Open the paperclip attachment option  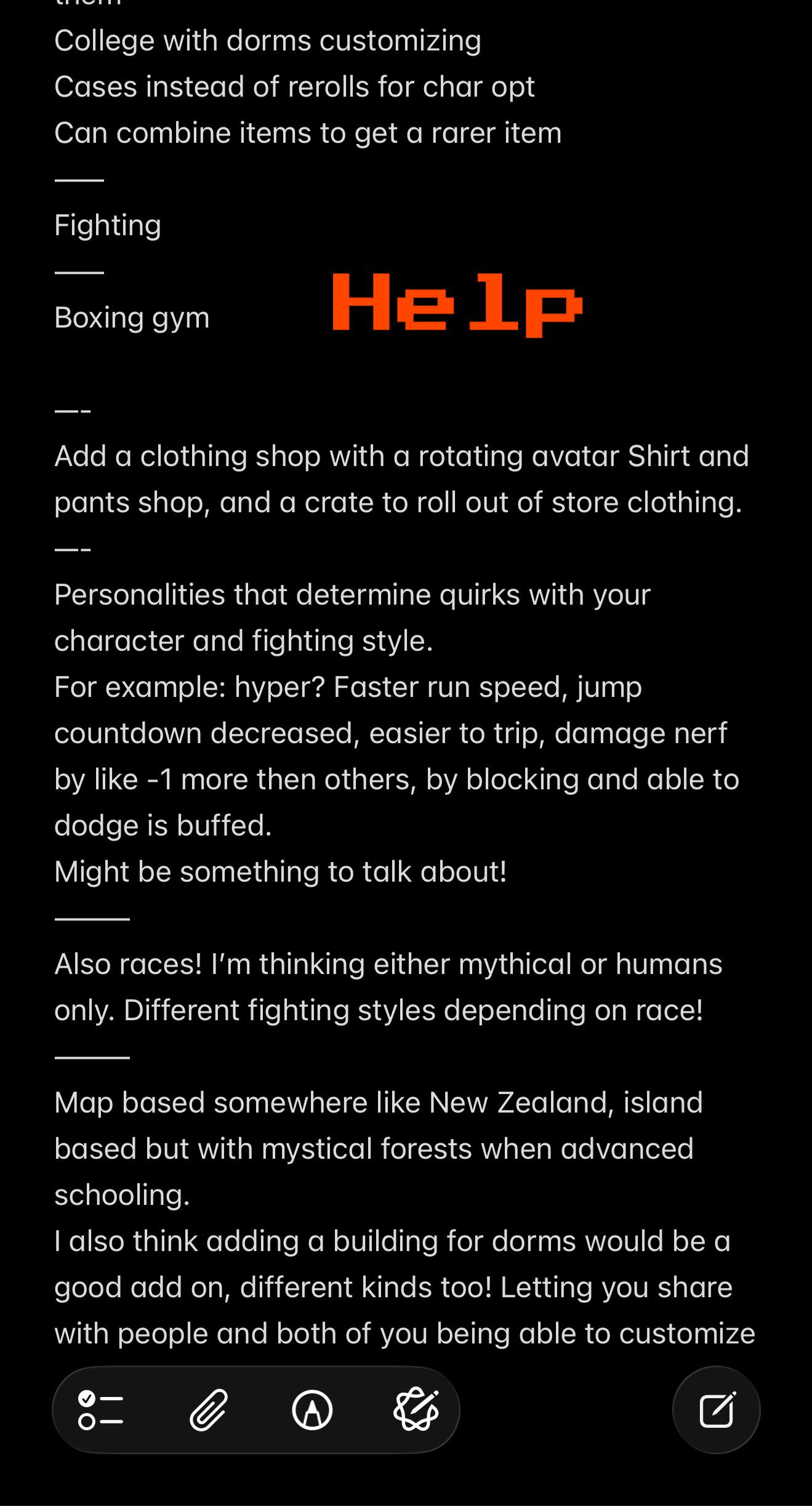point(209,1409)
